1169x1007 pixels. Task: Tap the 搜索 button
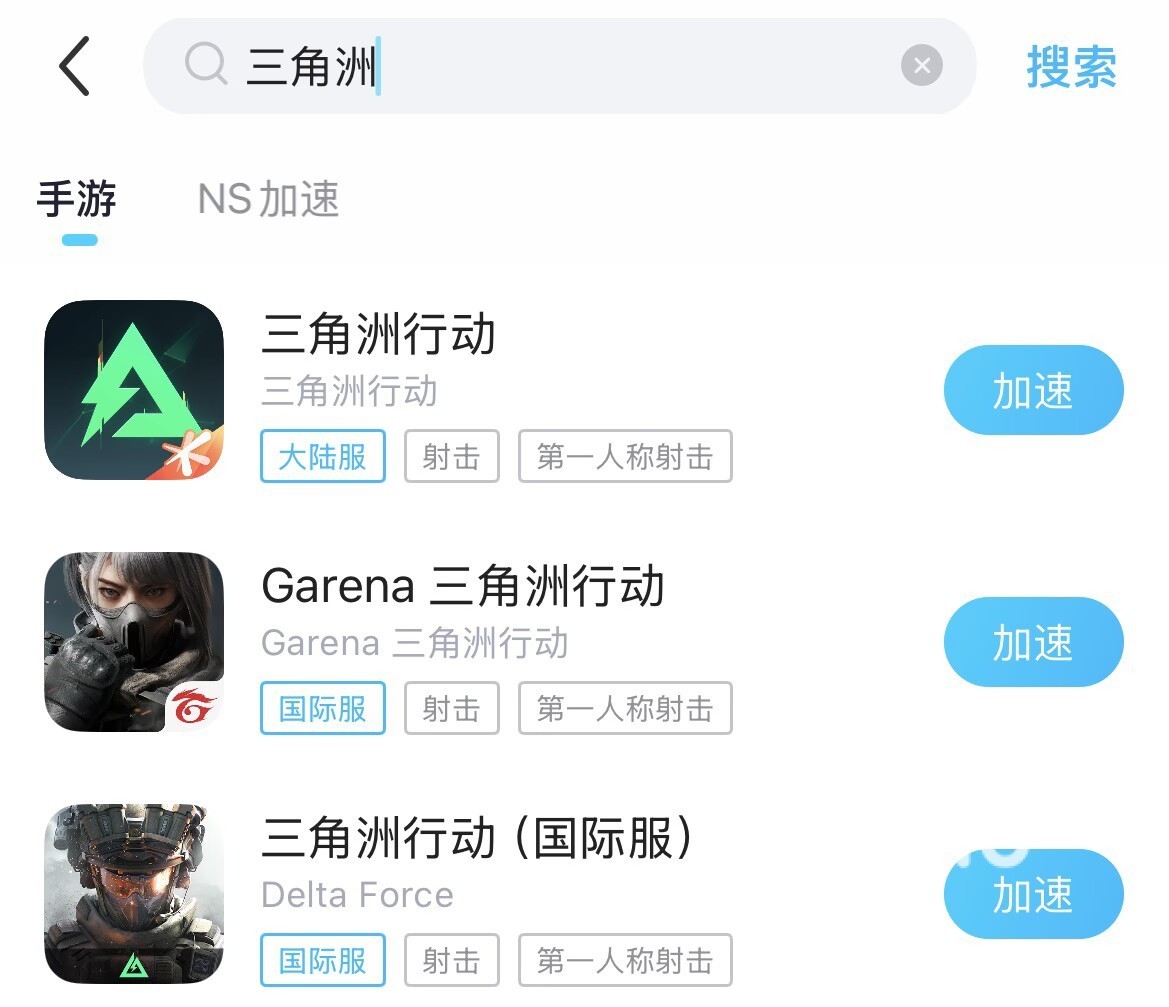pyautogui.click(x=1071, y=67)
